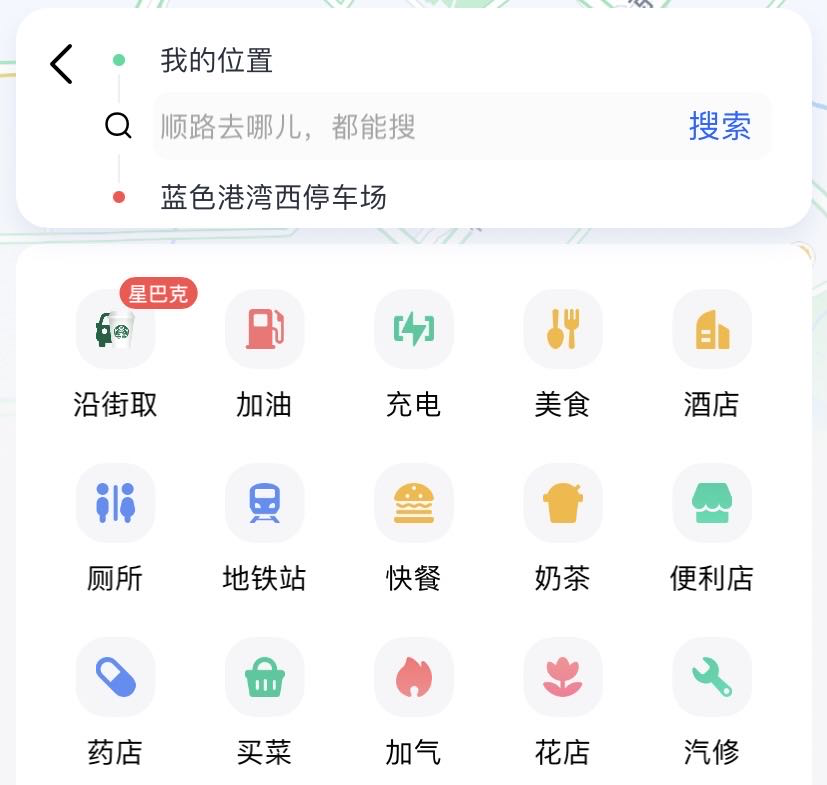Viewport: 827px width, 785px height.
Task: Find 加油 gas stations along route
Action: [x=264, y=330]
